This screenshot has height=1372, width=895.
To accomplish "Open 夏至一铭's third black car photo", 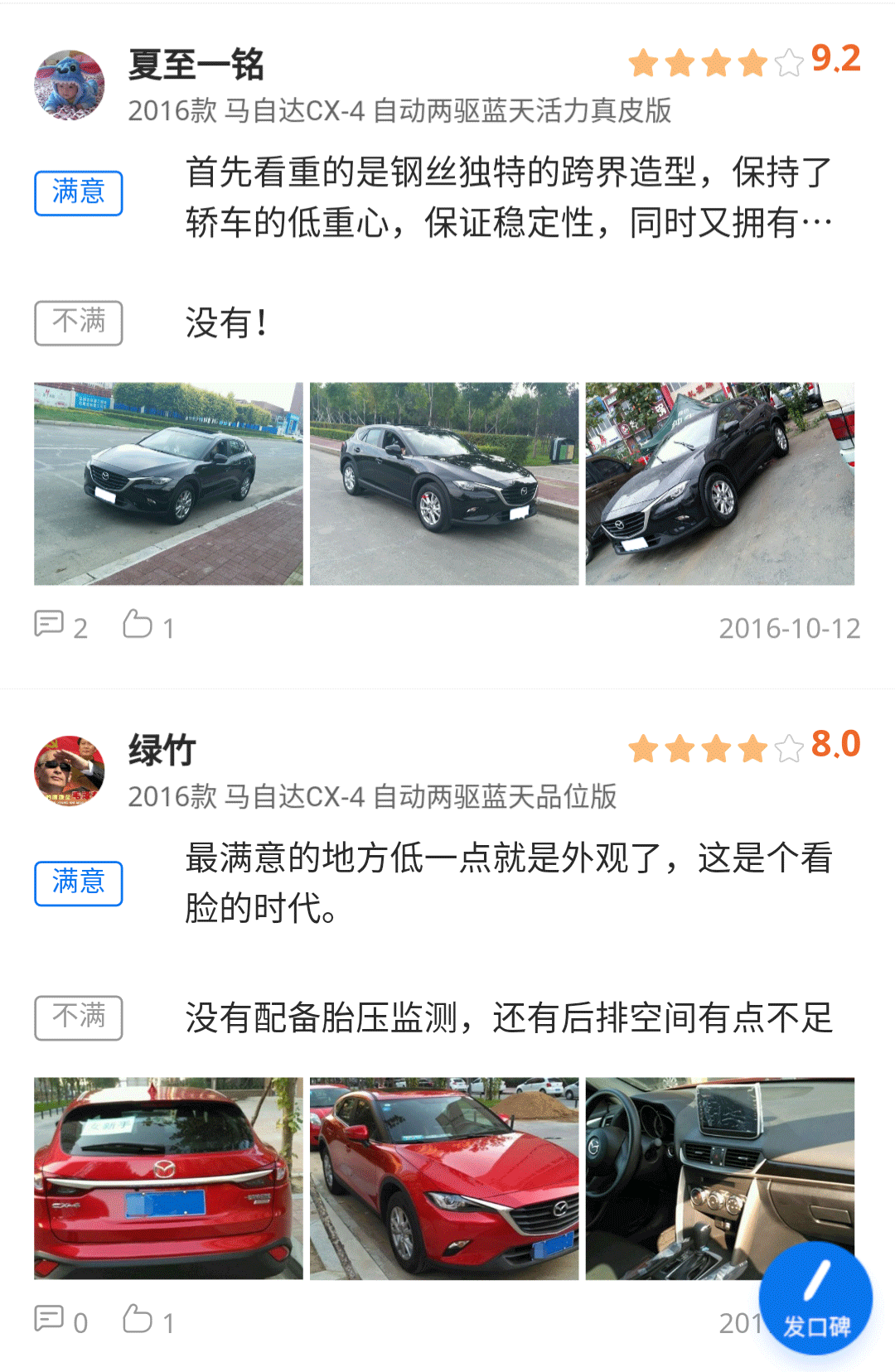I will pos(719,484).
